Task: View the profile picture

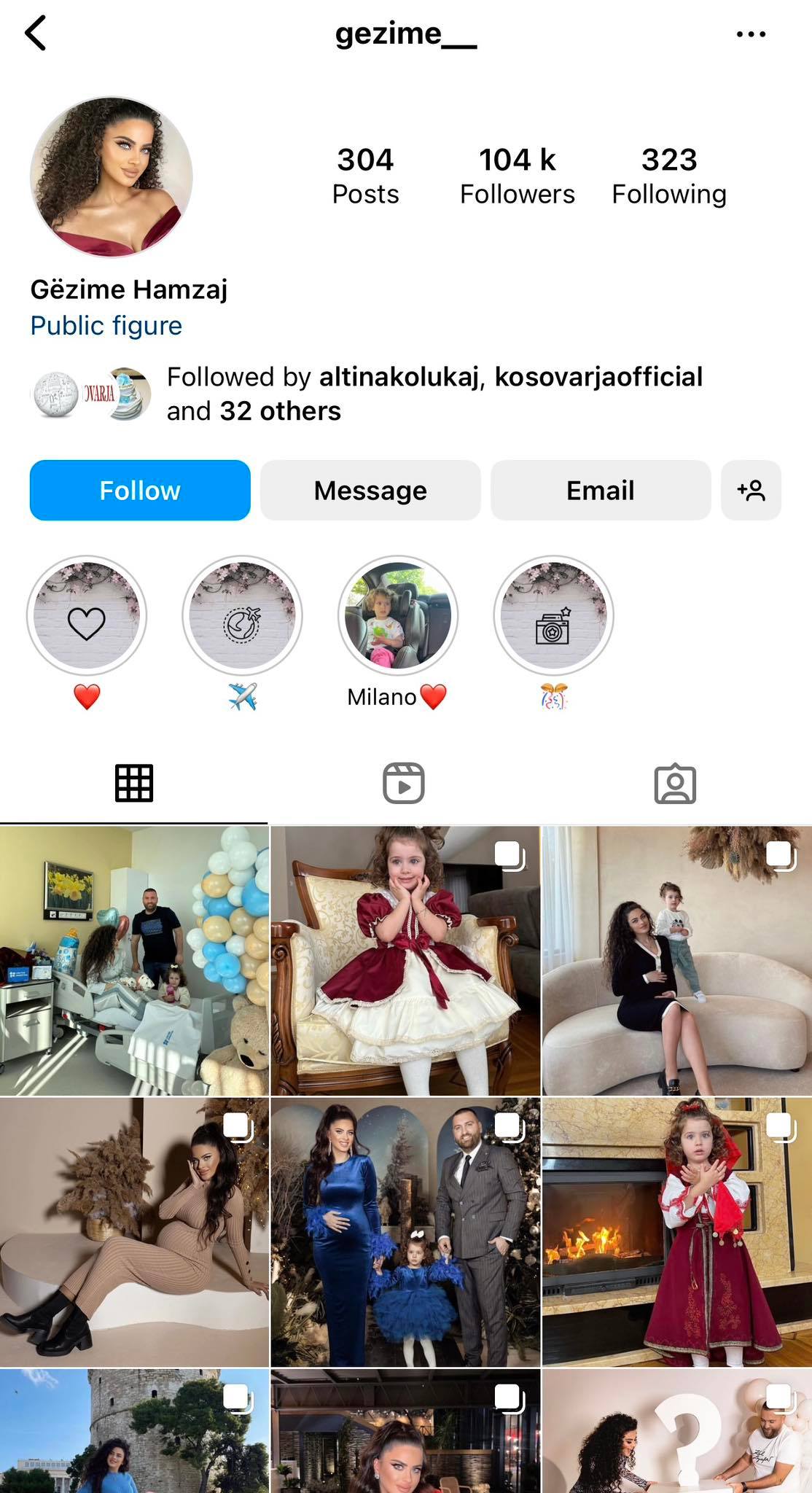Action: pos(112,177)
